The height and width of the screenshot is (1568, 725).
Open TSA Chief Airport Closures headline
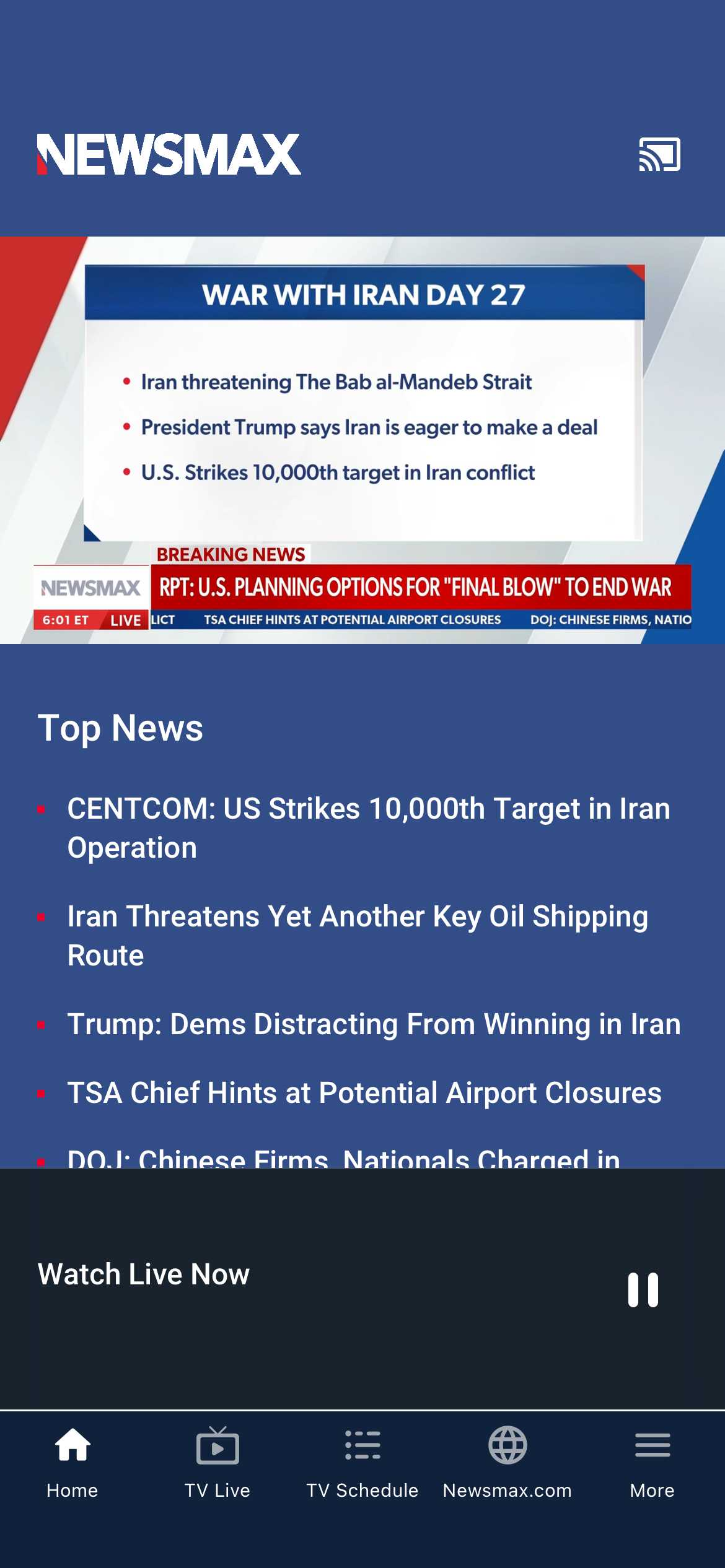[364, 1092]
